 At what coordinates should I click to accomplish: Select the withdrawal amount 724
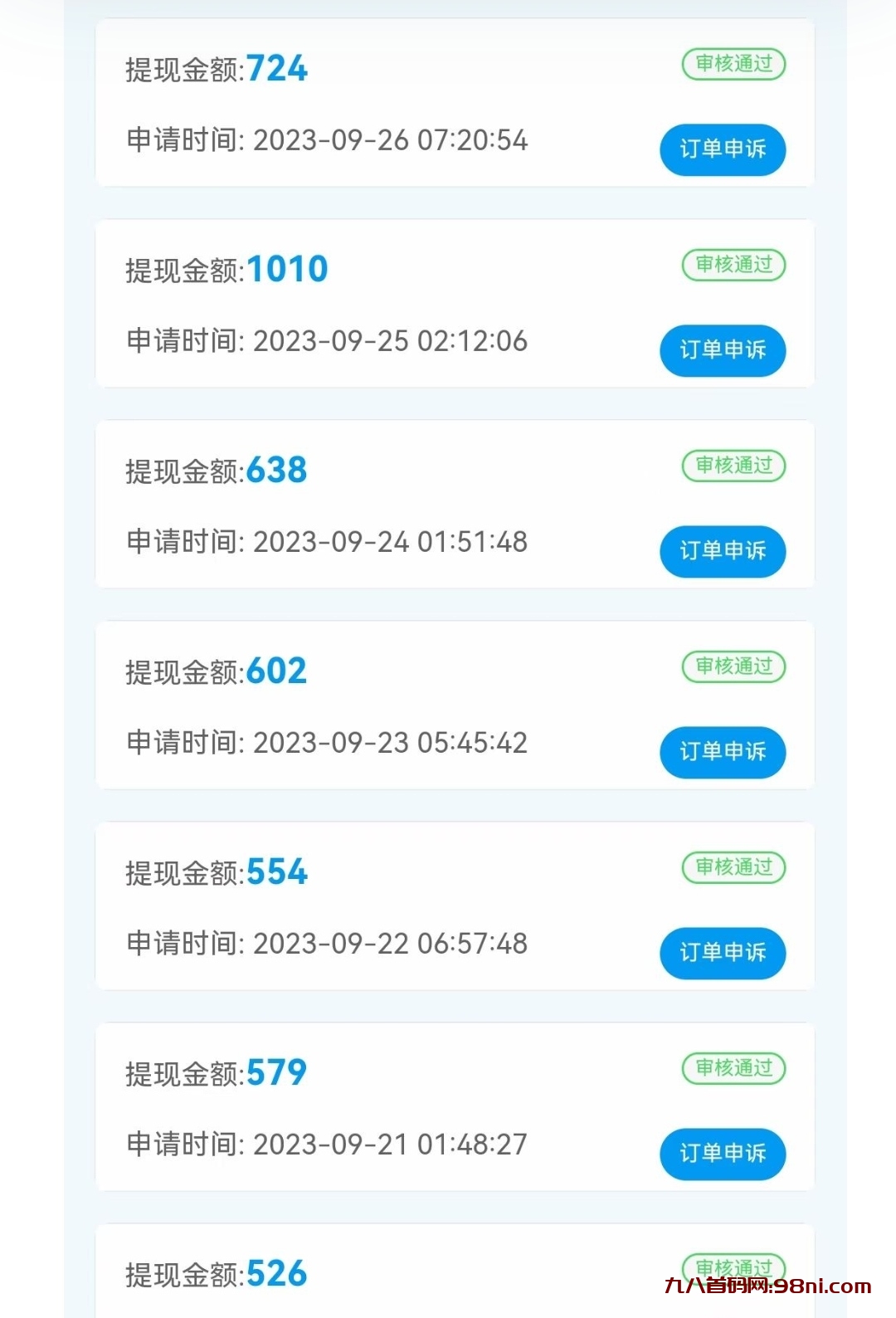pyautogui.click(x=277, y=70)
